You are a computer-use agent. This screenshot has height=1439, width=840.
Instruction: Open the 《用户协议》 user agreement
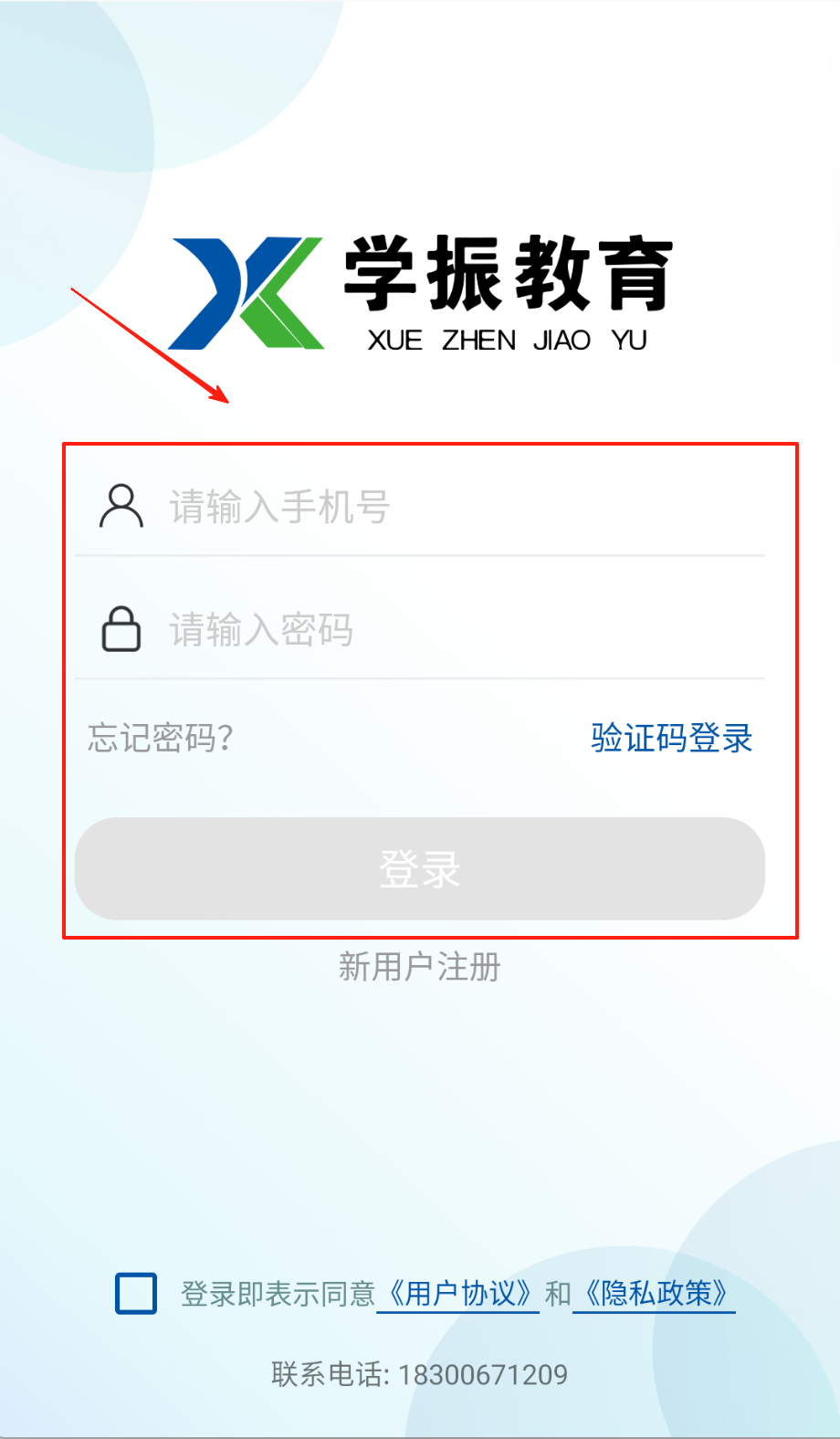(458, 1294)
